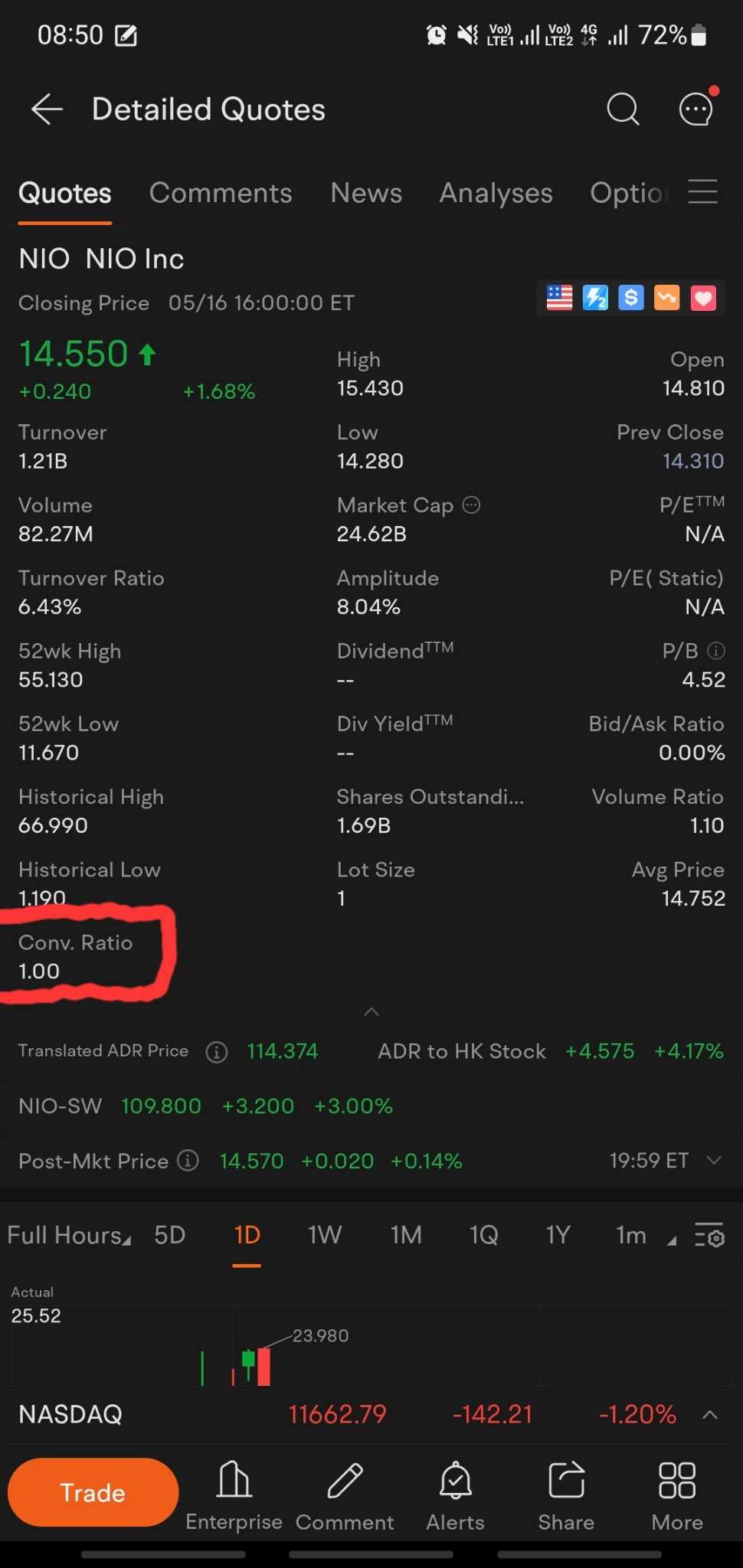Image resolution: width=743 pixels, height=1568 pixels.
Task: Tap the orange Trade button
Action: coord(93,1492)
